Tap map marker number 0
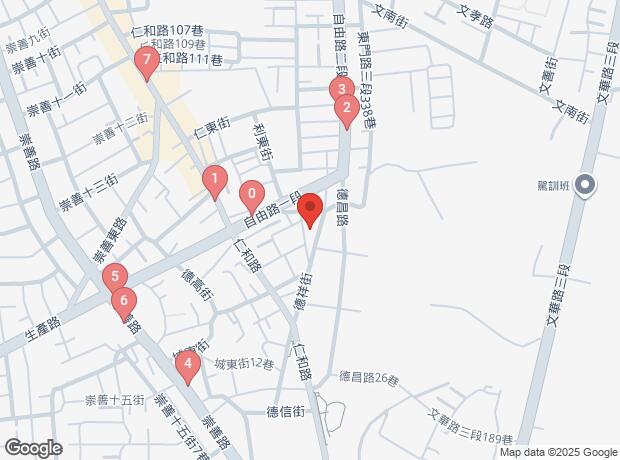Viewport: 620px width, 460px height. click(252, 194)
